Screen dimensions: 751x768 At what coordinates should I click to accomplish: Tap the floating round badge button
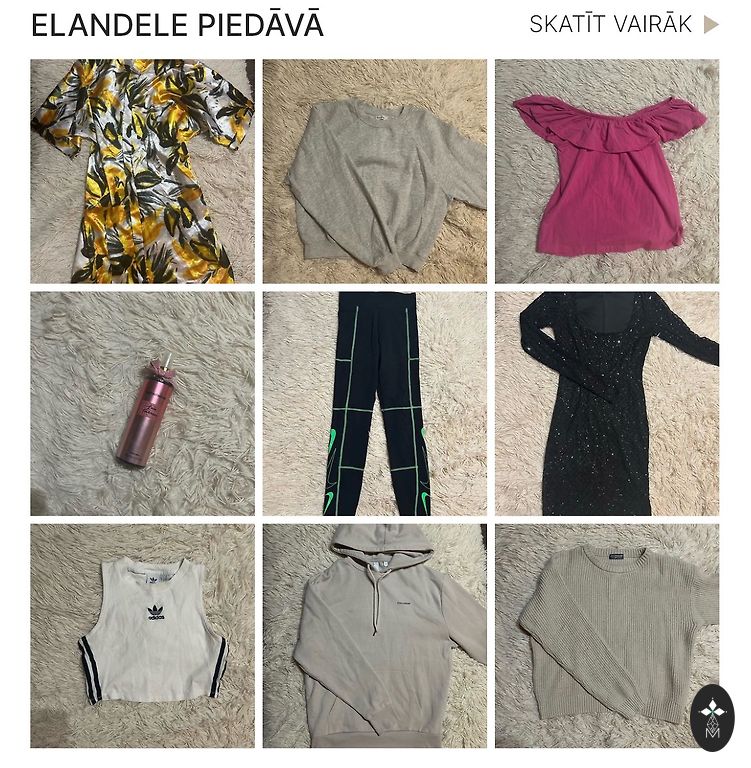[711, 718]
